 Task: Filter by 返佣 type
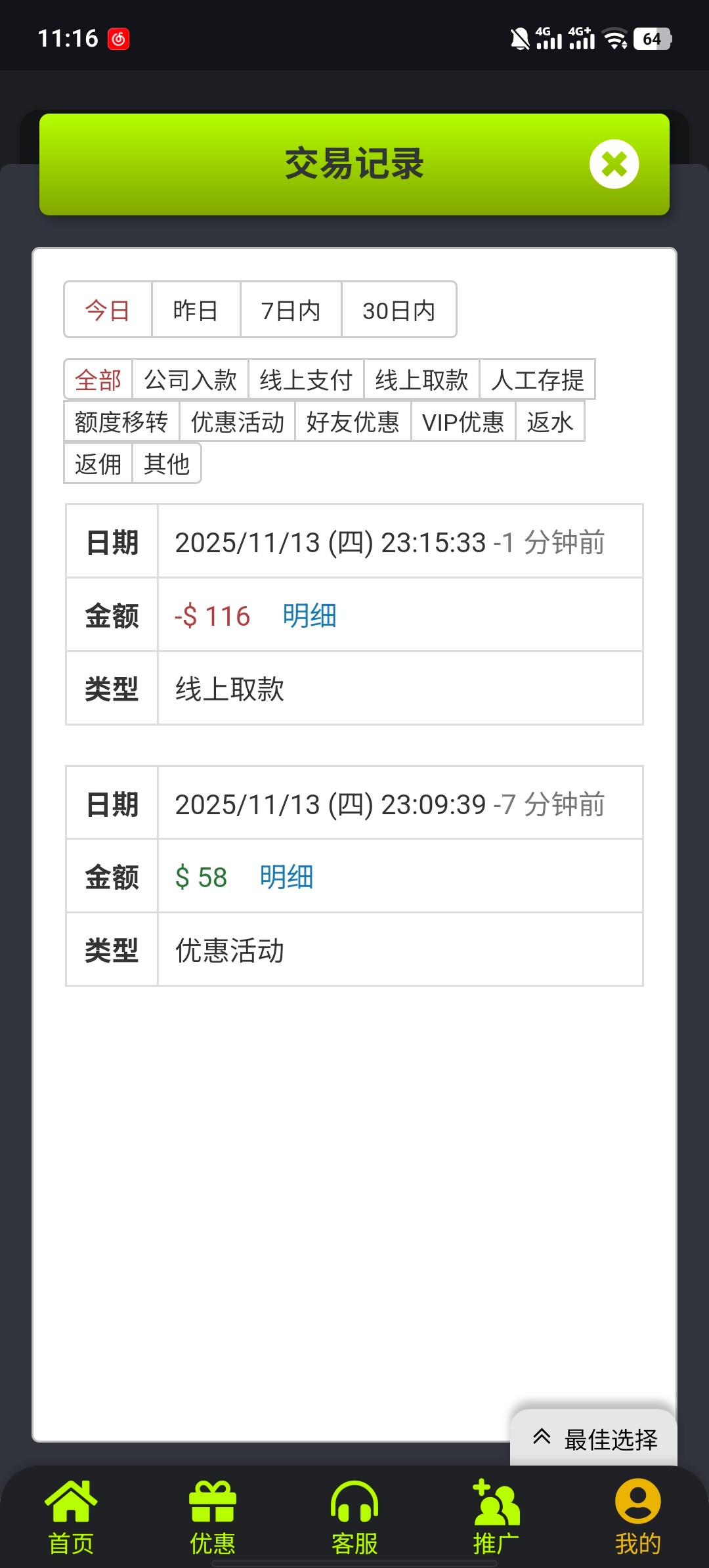pos(98,464)
